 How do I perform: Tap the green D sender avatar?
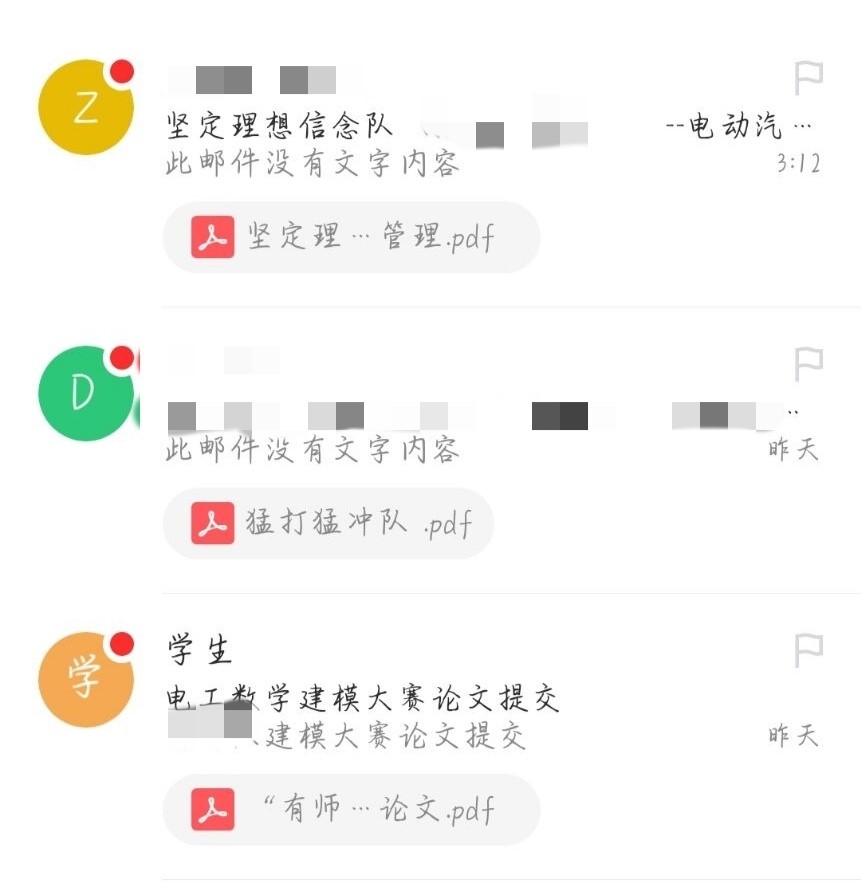pyautogui.click(x=86, y=393)
